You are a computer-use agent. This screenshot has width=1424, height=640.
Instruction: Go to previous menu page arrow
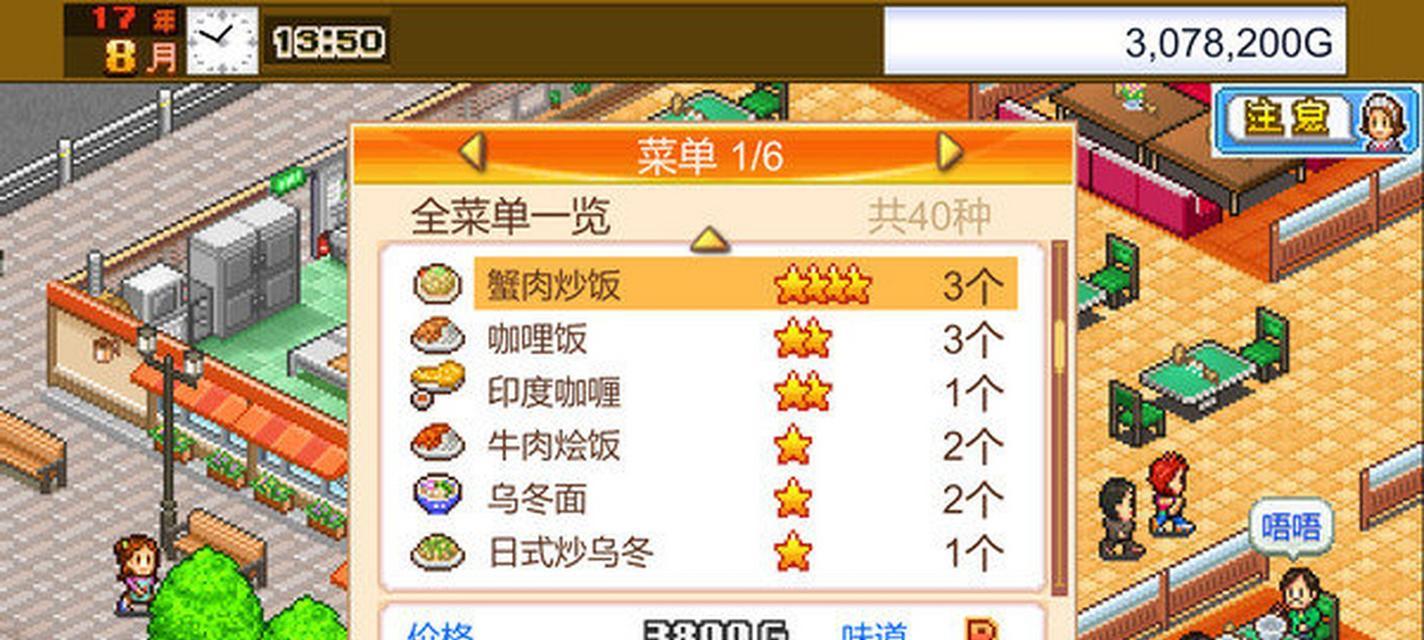click(472, 153)
